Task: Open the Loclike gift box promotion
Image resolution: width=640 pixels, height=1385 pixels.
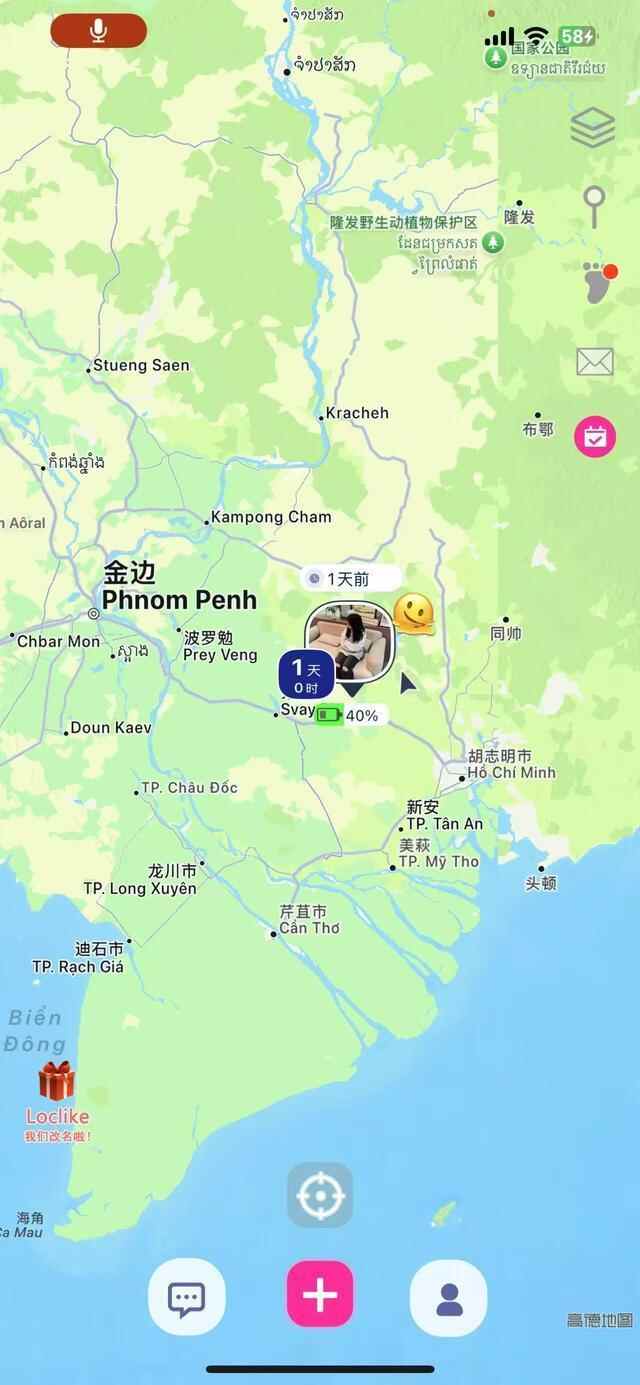Action: (x=57, y=1083)
